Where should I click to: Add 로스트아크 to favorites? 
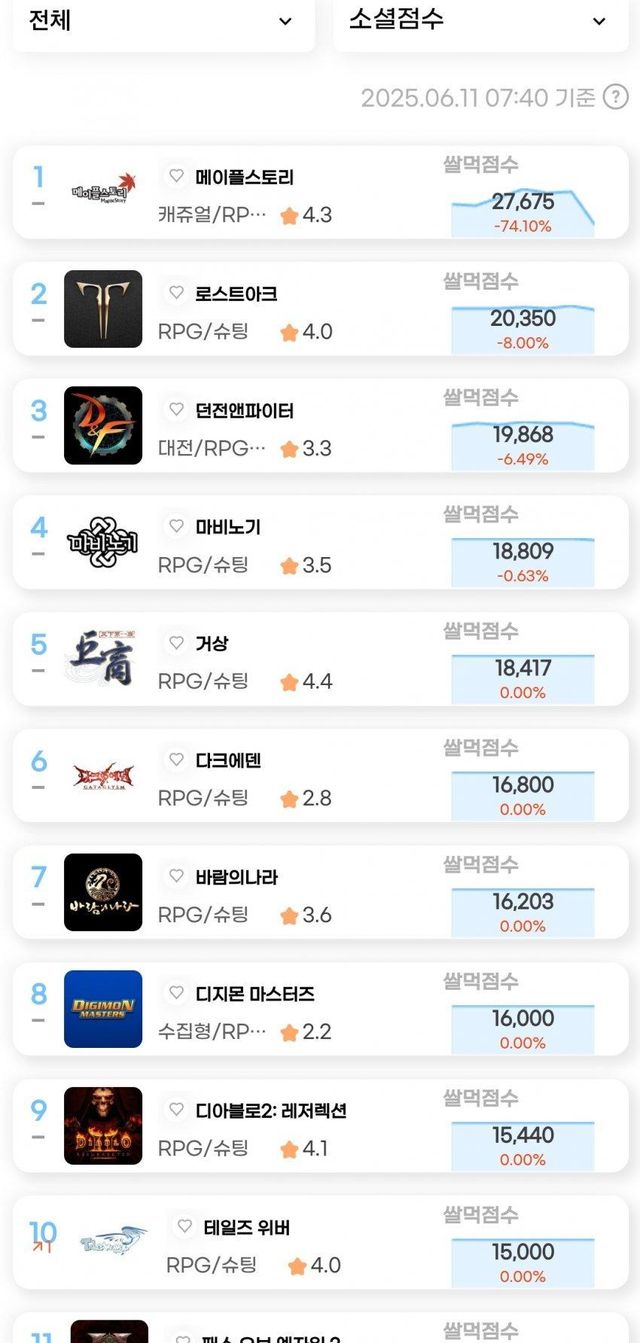(x=177, y=293)
